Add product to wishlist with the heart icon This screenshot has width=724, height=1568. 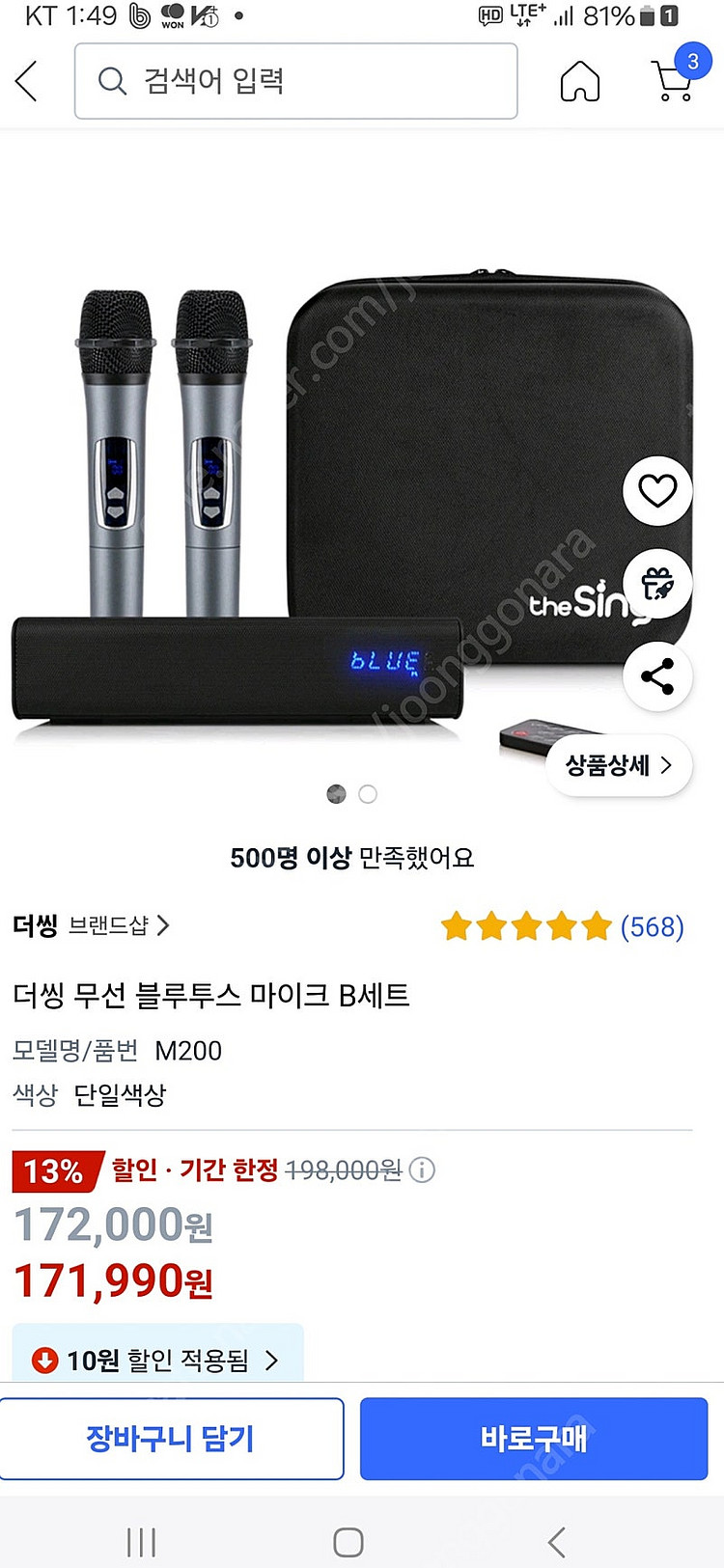pyautogui.click(x=657, y=491)
